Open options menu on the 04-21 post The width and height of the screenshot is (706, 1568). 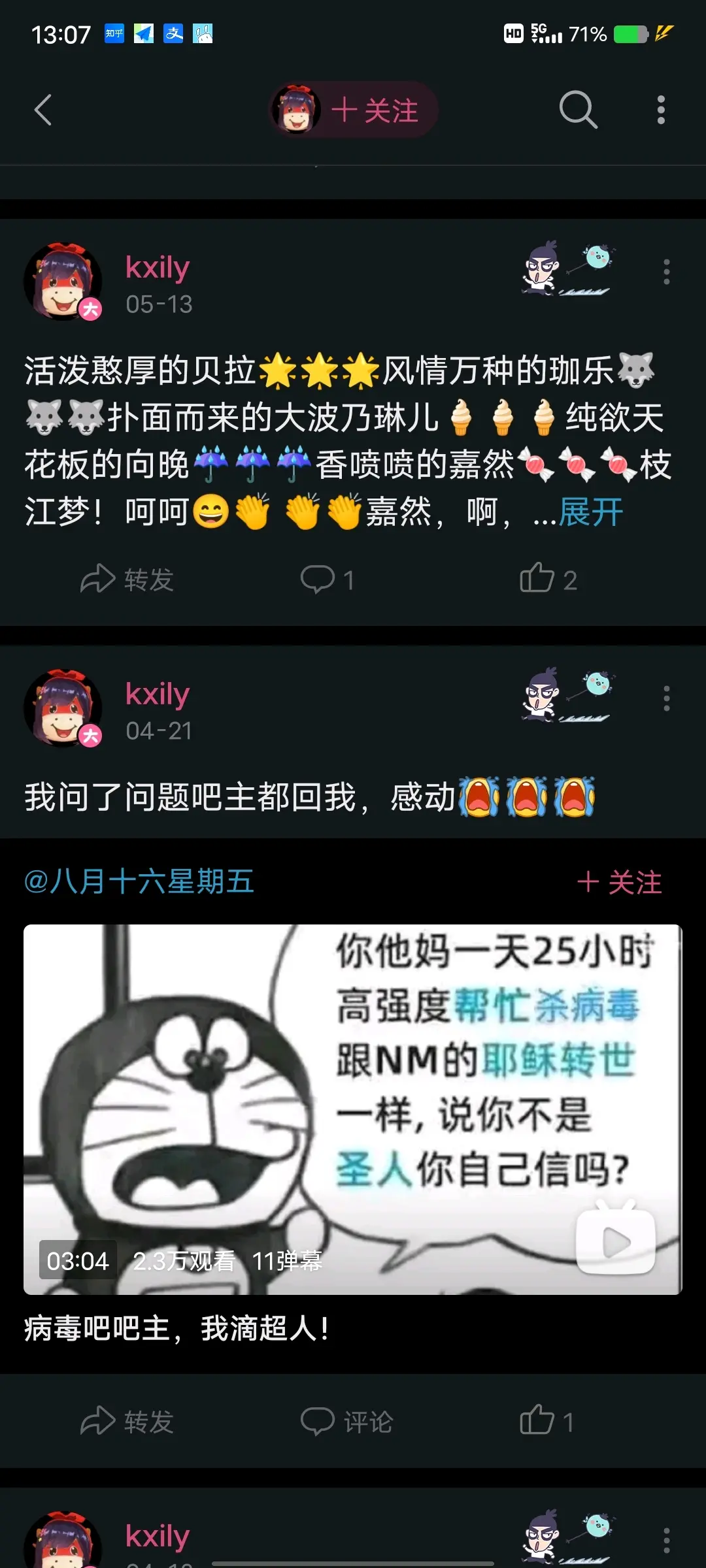[666, 698]
